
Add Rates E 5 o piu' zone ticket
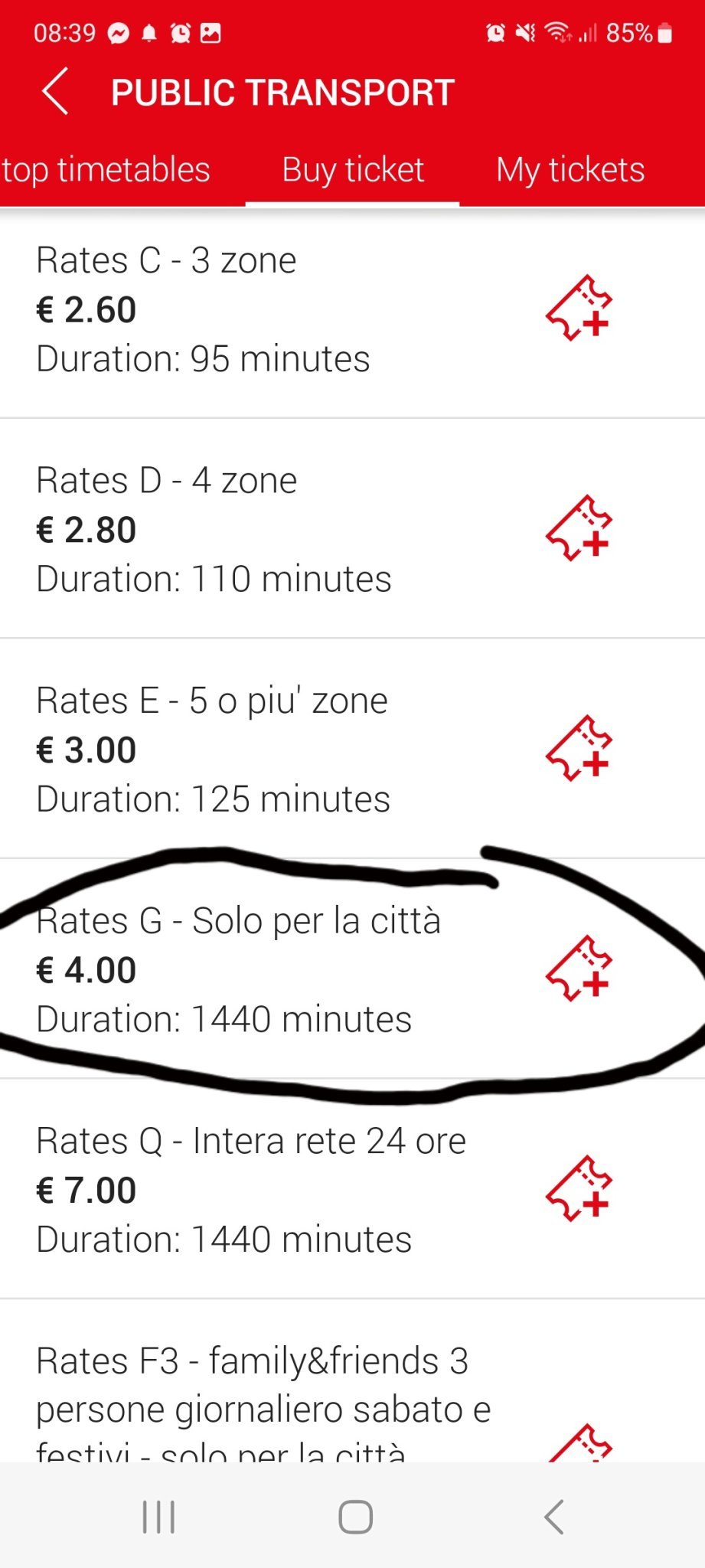coord(579,748)
